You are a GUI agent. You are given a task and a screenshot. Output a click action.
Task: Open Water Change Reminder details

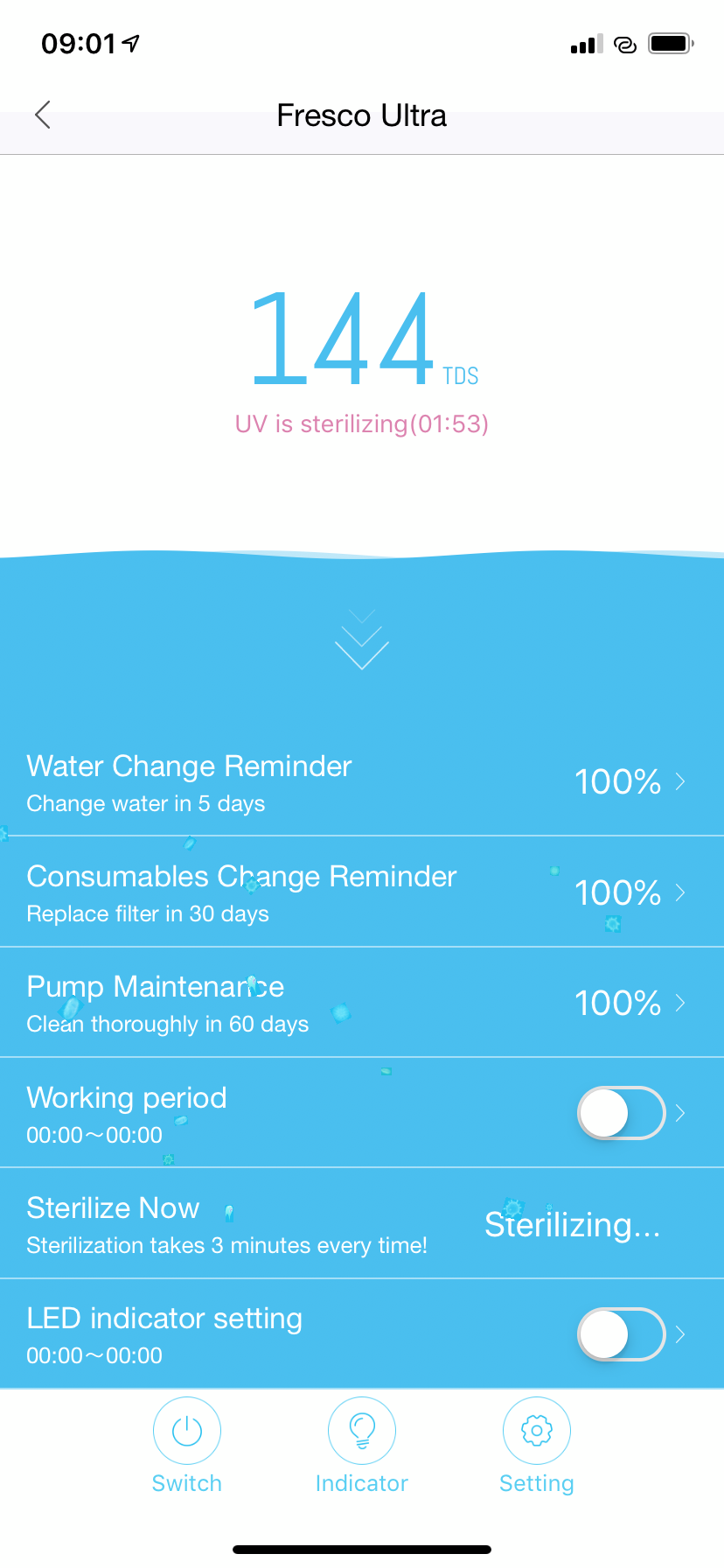[362, 781]
